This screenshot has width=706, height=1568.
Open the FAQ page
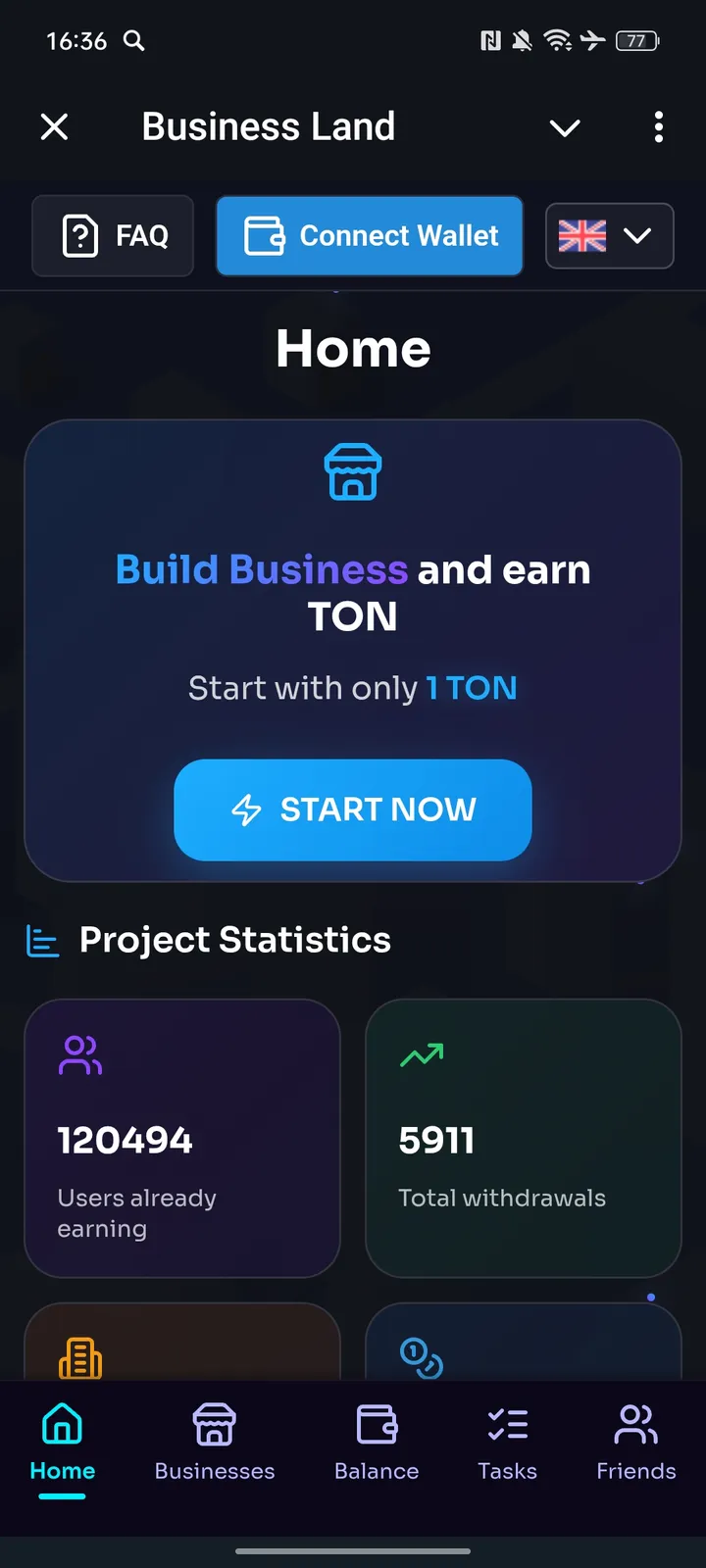coord(113,236)
